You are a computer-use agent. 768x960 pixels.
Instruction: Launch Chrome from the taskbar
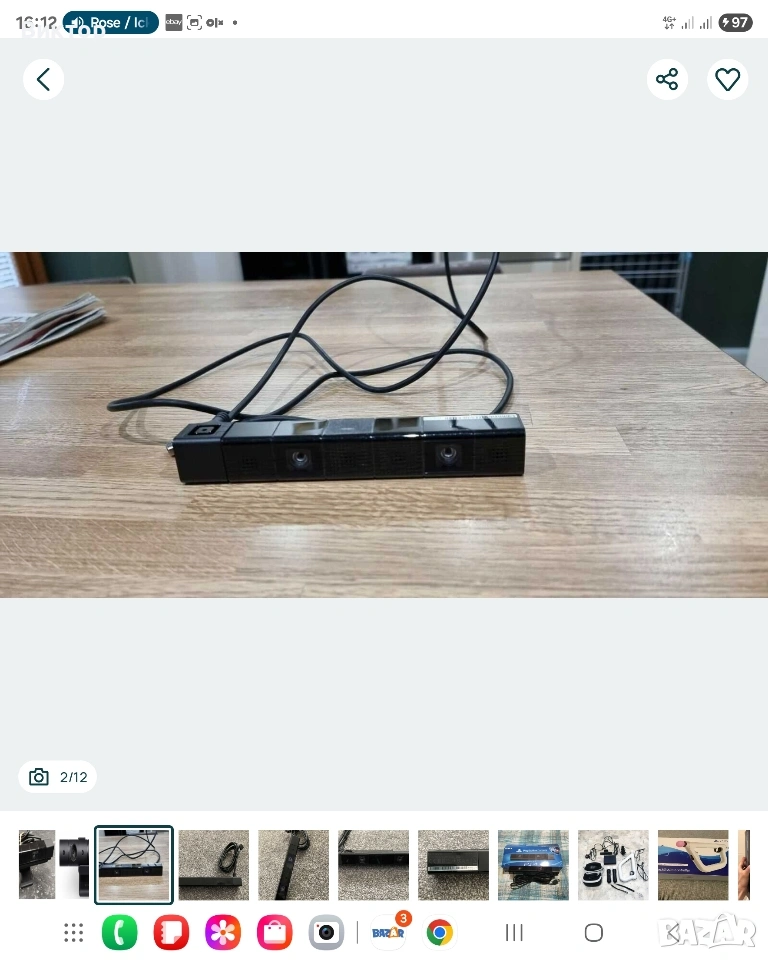pos(439,933)
